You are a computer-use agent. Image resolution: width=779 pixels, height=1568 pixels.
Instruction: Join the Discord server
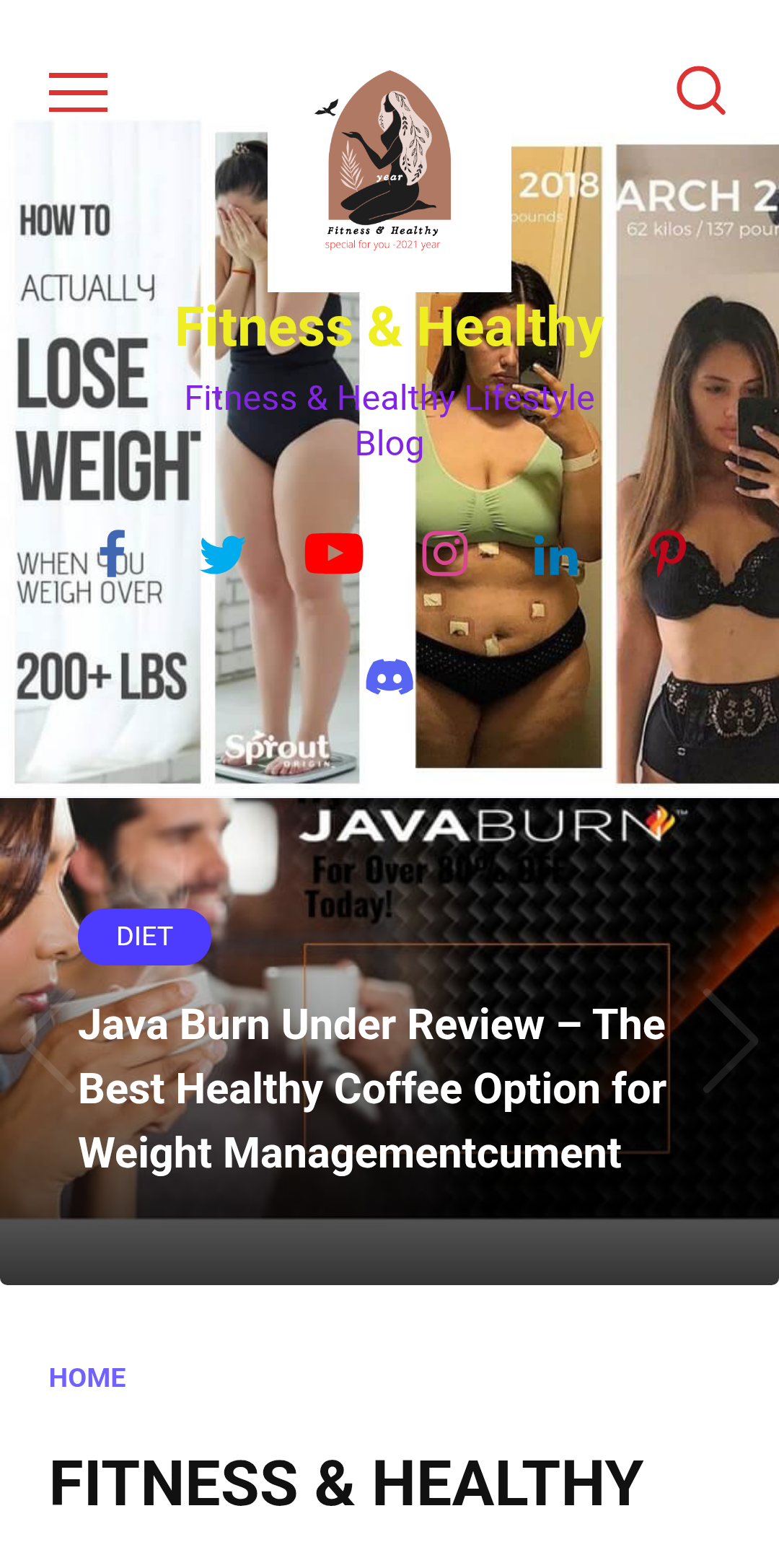pyautogui.click(x=389, y=677)
